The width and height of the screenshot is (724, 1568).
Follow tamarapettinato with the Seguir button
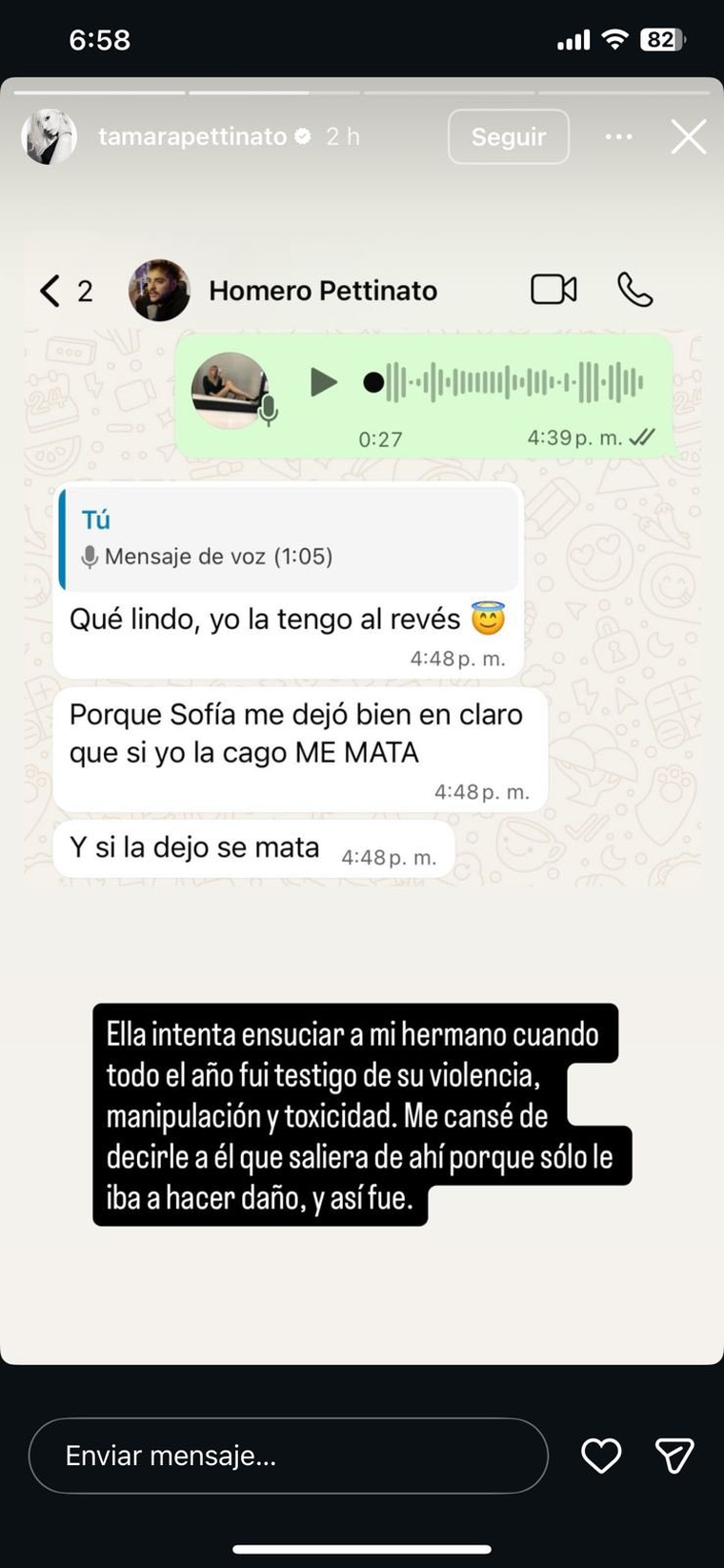click(x=509, y=136)
